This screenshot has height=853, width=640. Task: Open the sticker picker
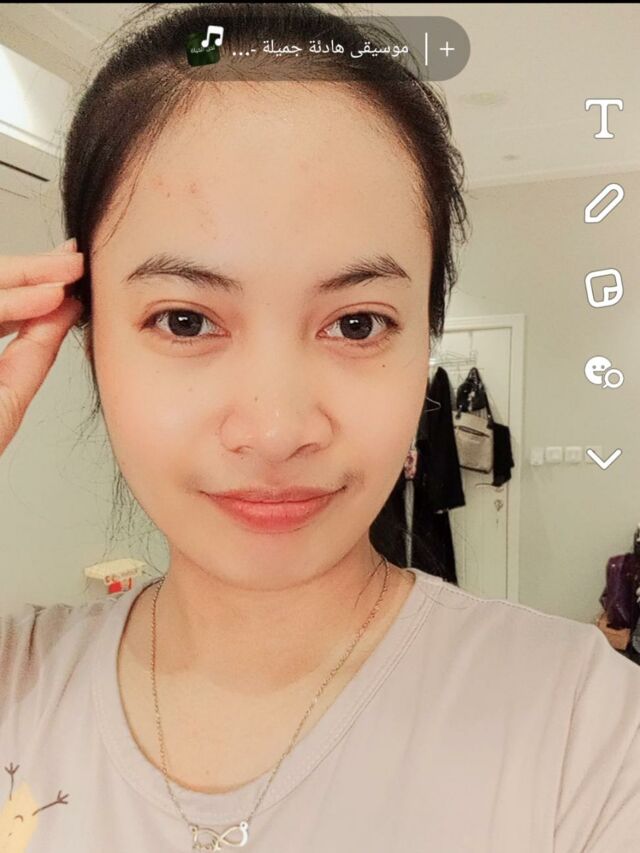pyautogui.click(x=603, y=288)
